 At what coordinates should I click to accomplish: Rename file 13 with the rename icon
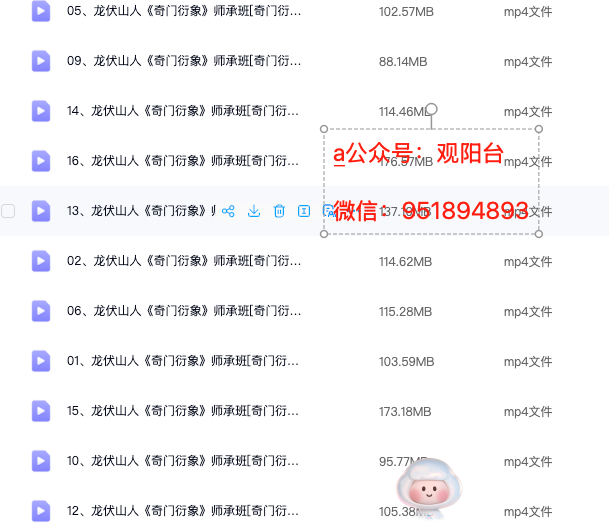click(x=304, y=211)
